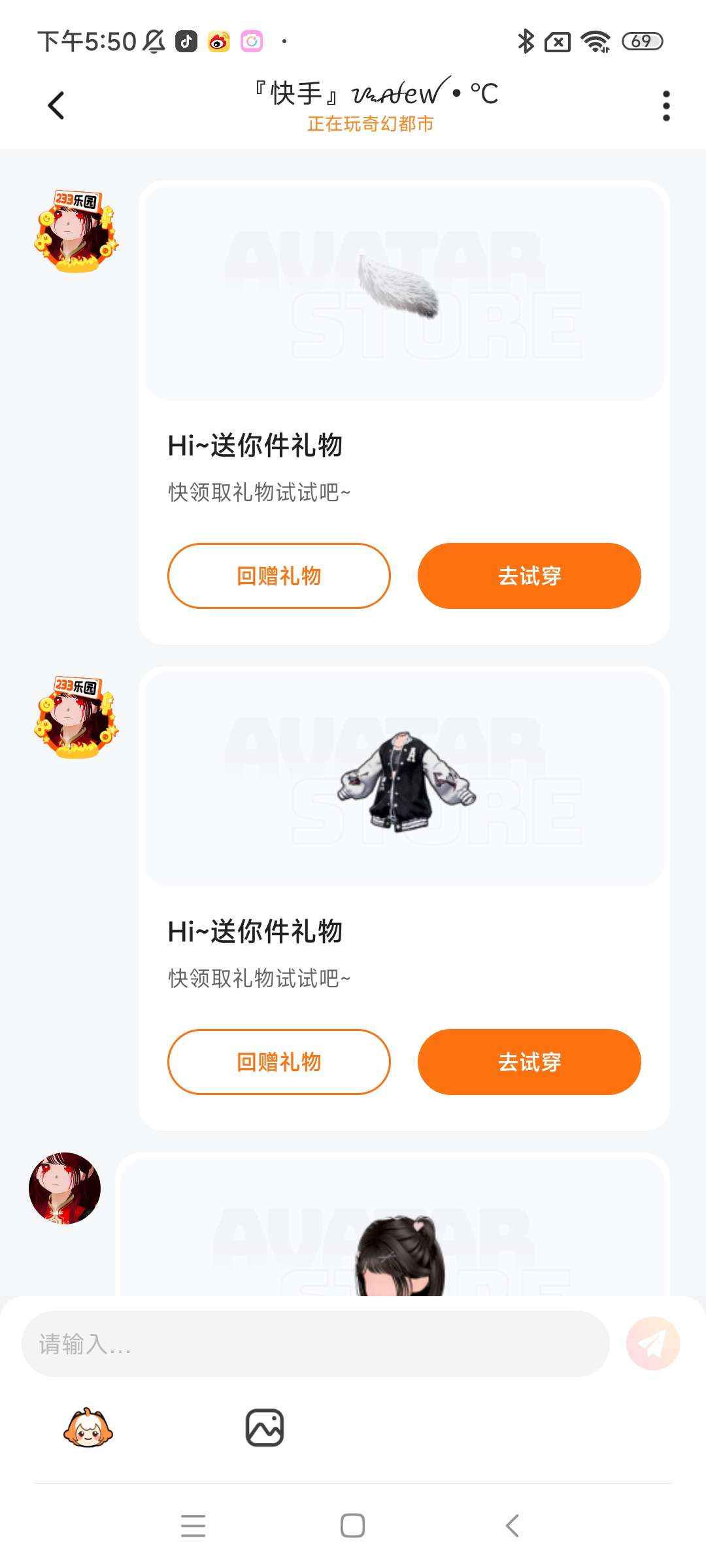
Task: Go to the system home screen
Action: coord(352,1526)
